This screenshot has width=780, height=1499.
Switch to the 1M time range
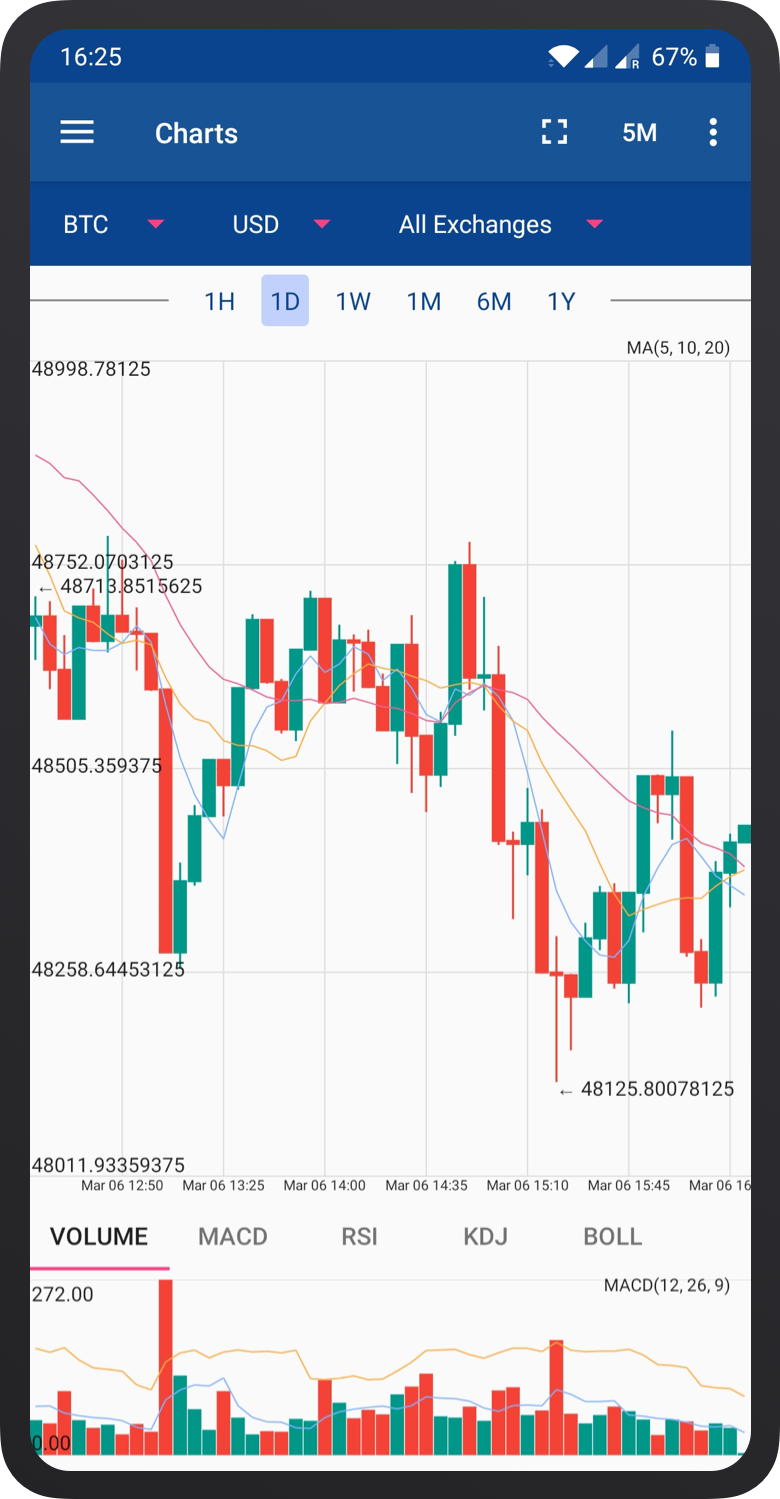click(x=424, y=301)
